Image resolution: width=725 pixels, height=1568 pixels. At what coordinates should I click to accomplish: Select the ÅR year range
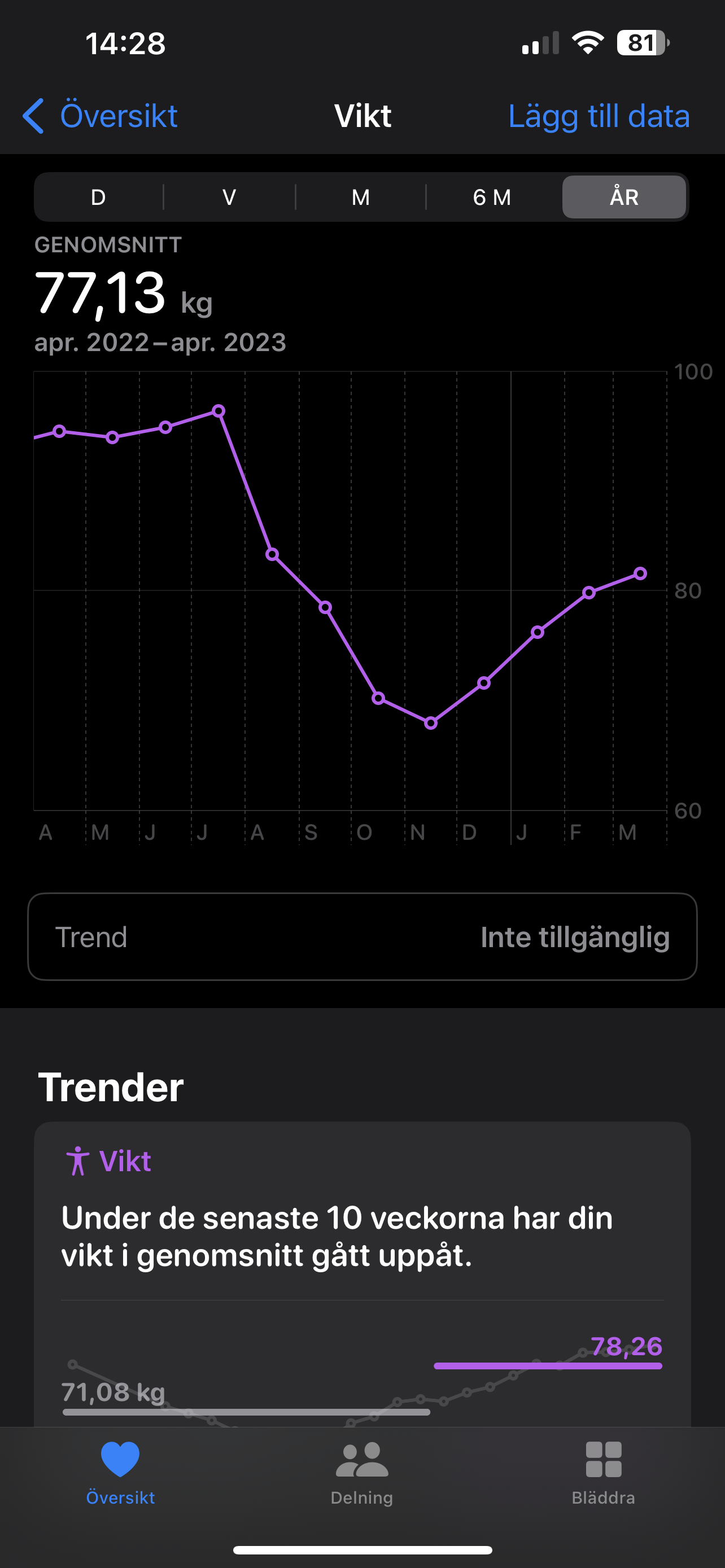pyautogui.click(x=624, y=197)
